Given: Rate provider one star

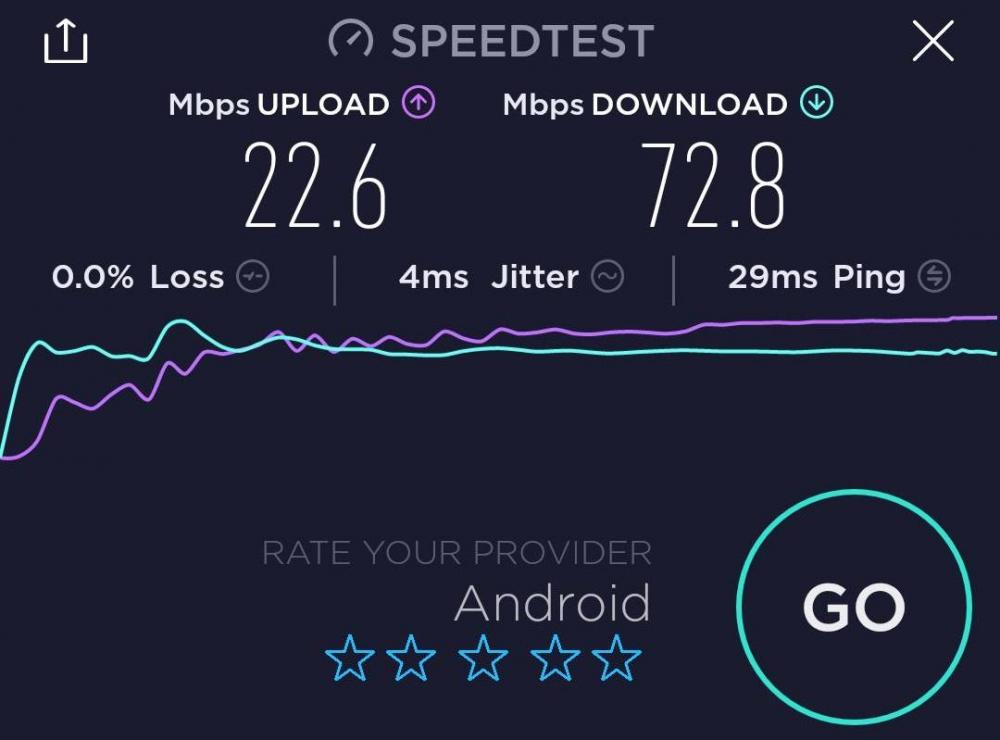Looking at the screenshot, I should [x=350, y=660].
